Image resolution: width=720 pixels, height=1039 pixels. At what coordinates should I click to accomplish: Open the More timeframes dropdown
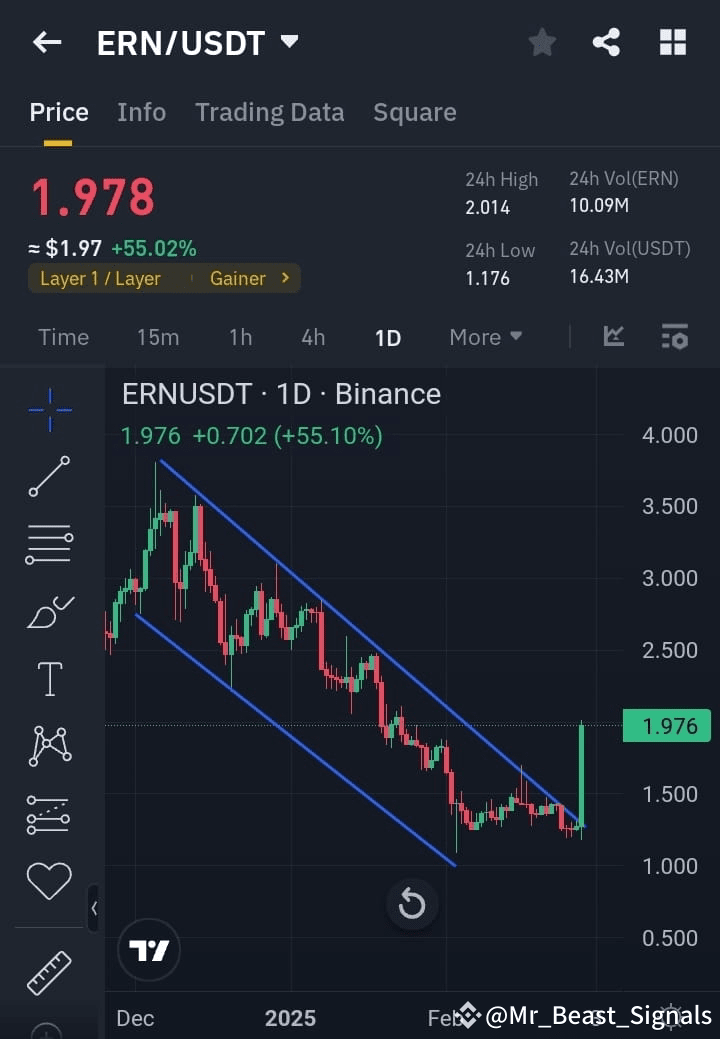(x=486, y=337)
